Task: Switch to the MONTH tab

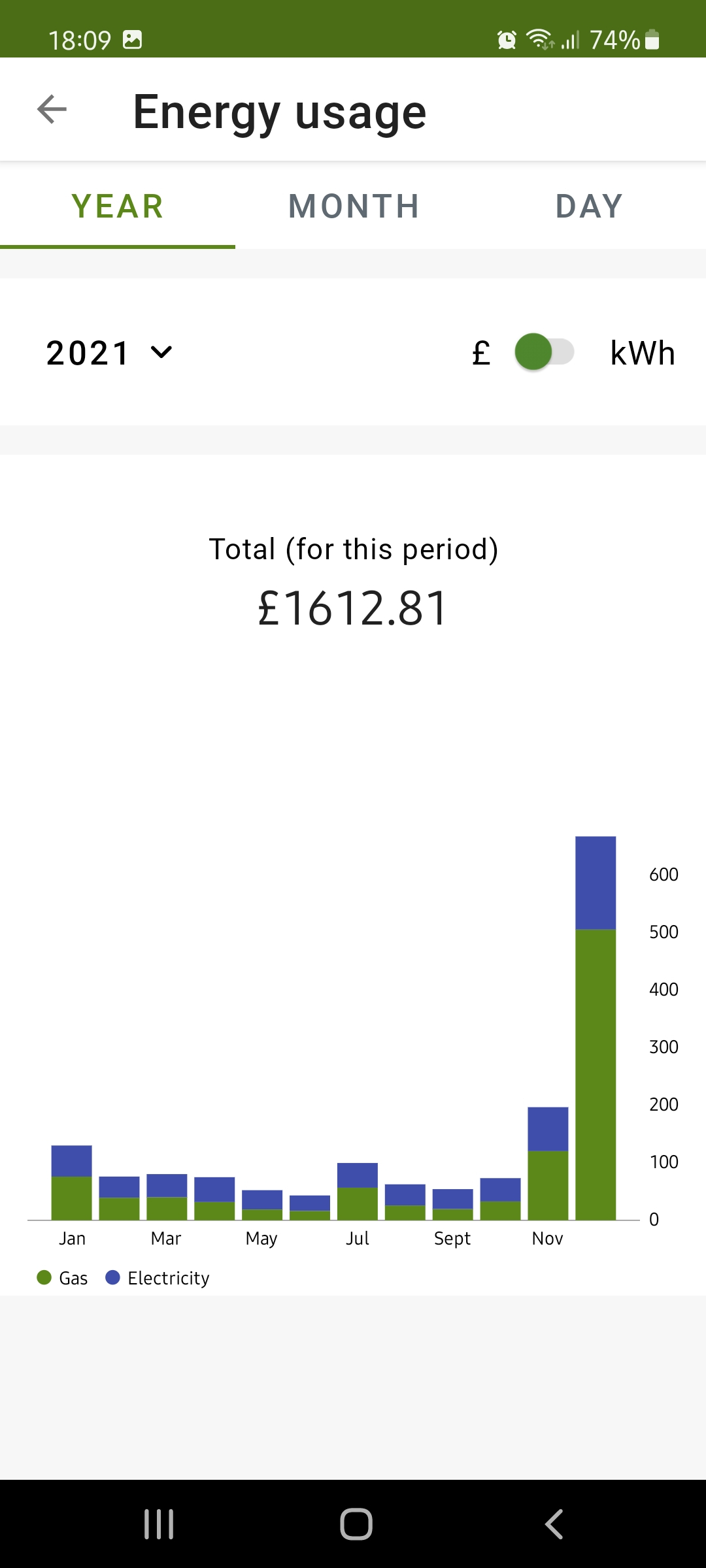Action: coord(353,206)
